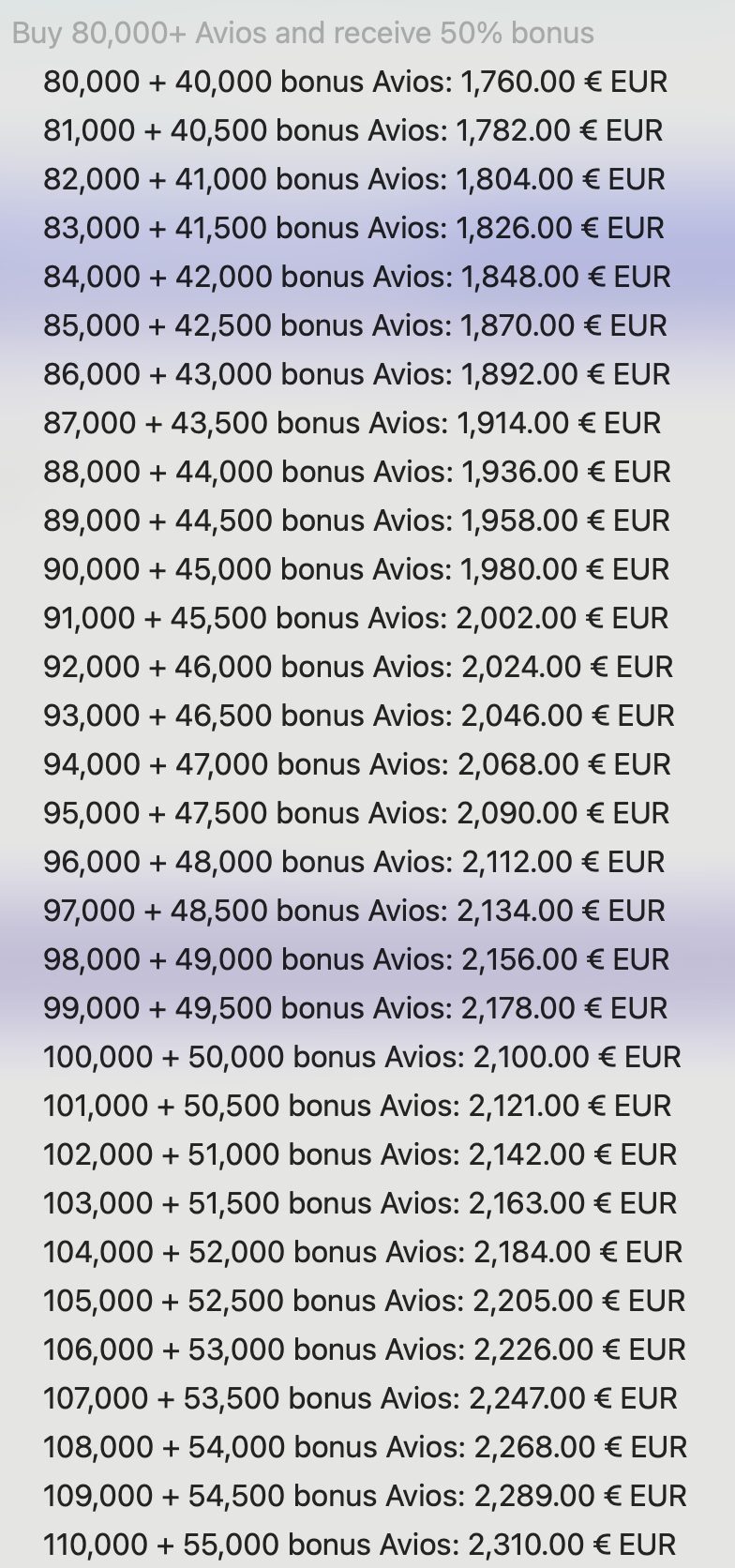The width and height of the screenshot is (735, 1568).
Task: Select 105,000 Avios for 2,205.00 EUR
Action: point(364,1301)
